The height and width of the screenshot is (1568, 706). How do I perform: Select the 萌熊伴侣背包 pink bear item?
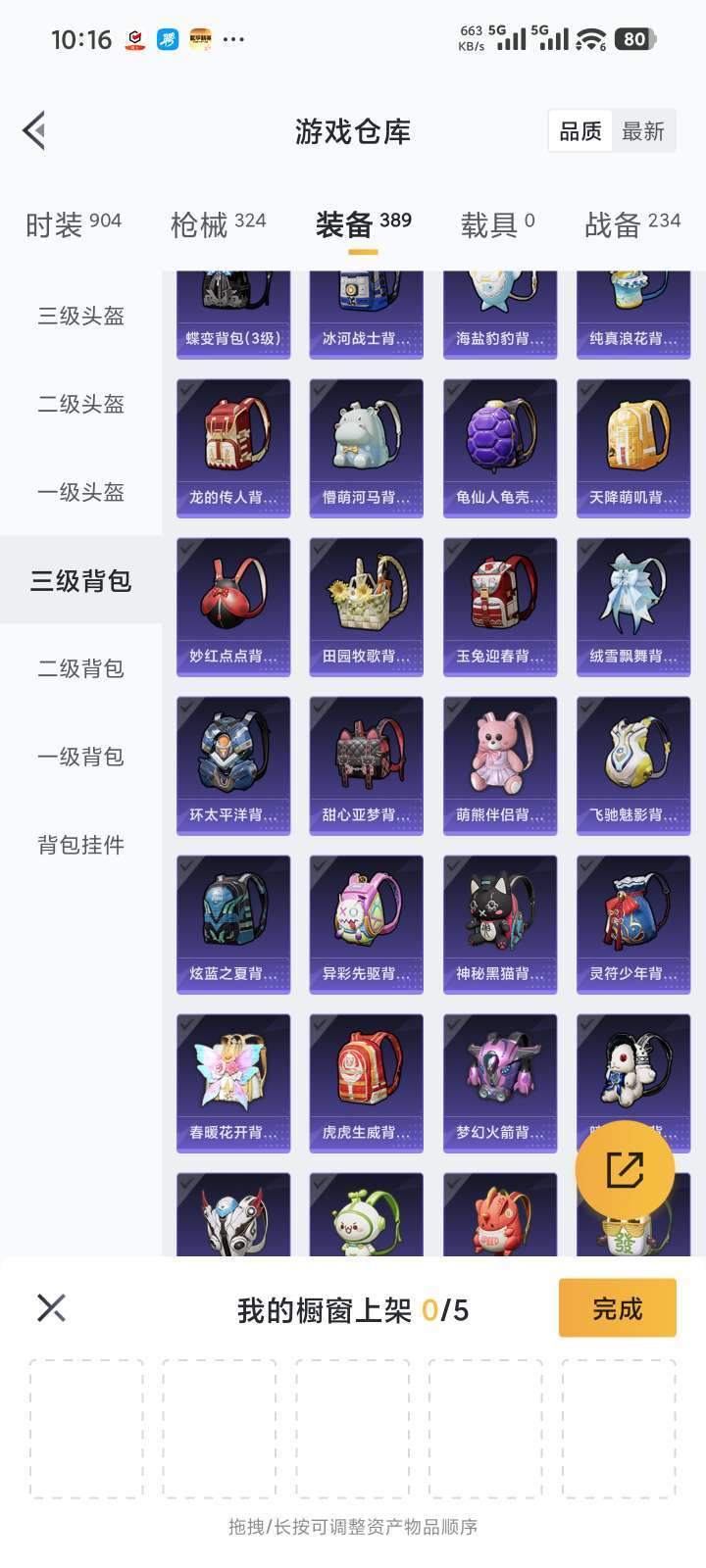499,764
